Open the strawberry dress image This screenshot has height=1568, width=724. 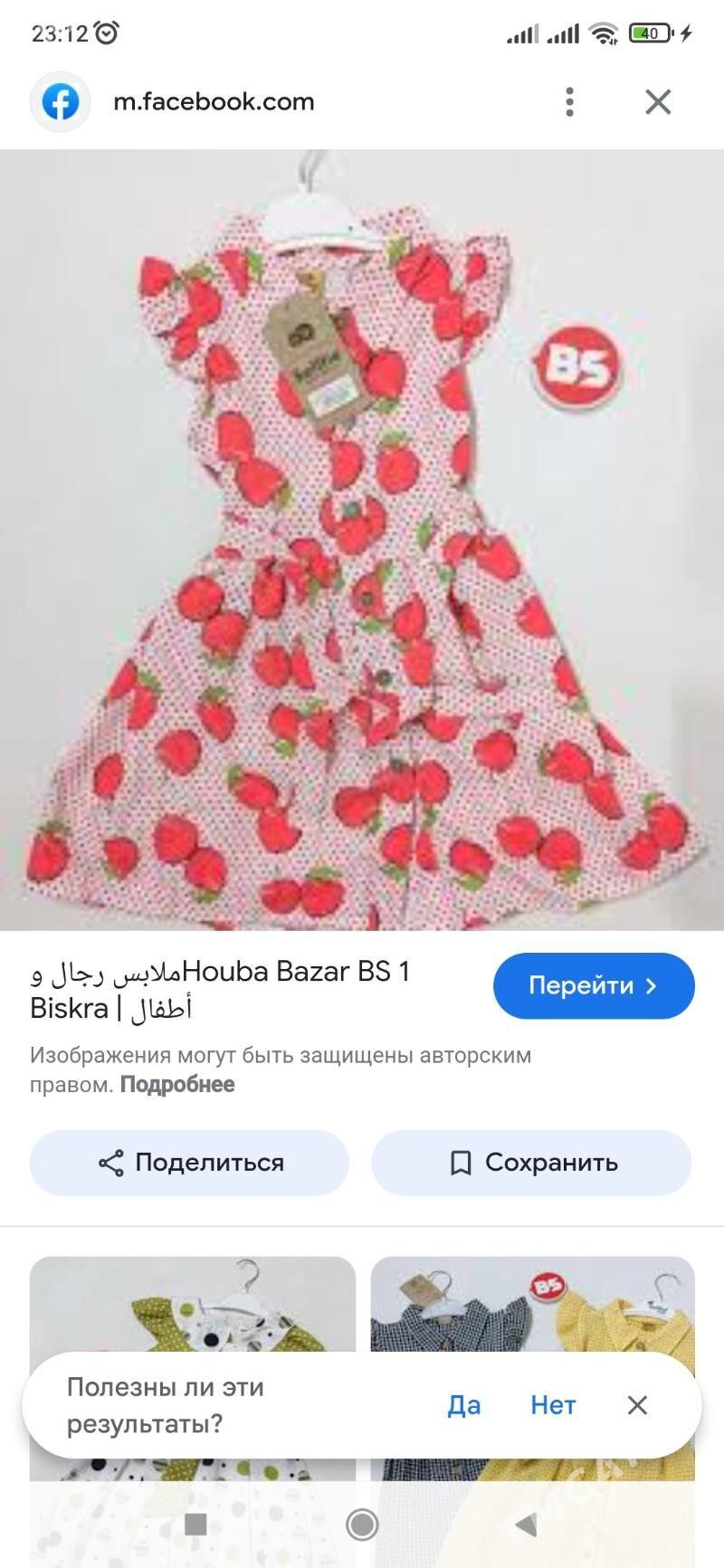(362, 539)
